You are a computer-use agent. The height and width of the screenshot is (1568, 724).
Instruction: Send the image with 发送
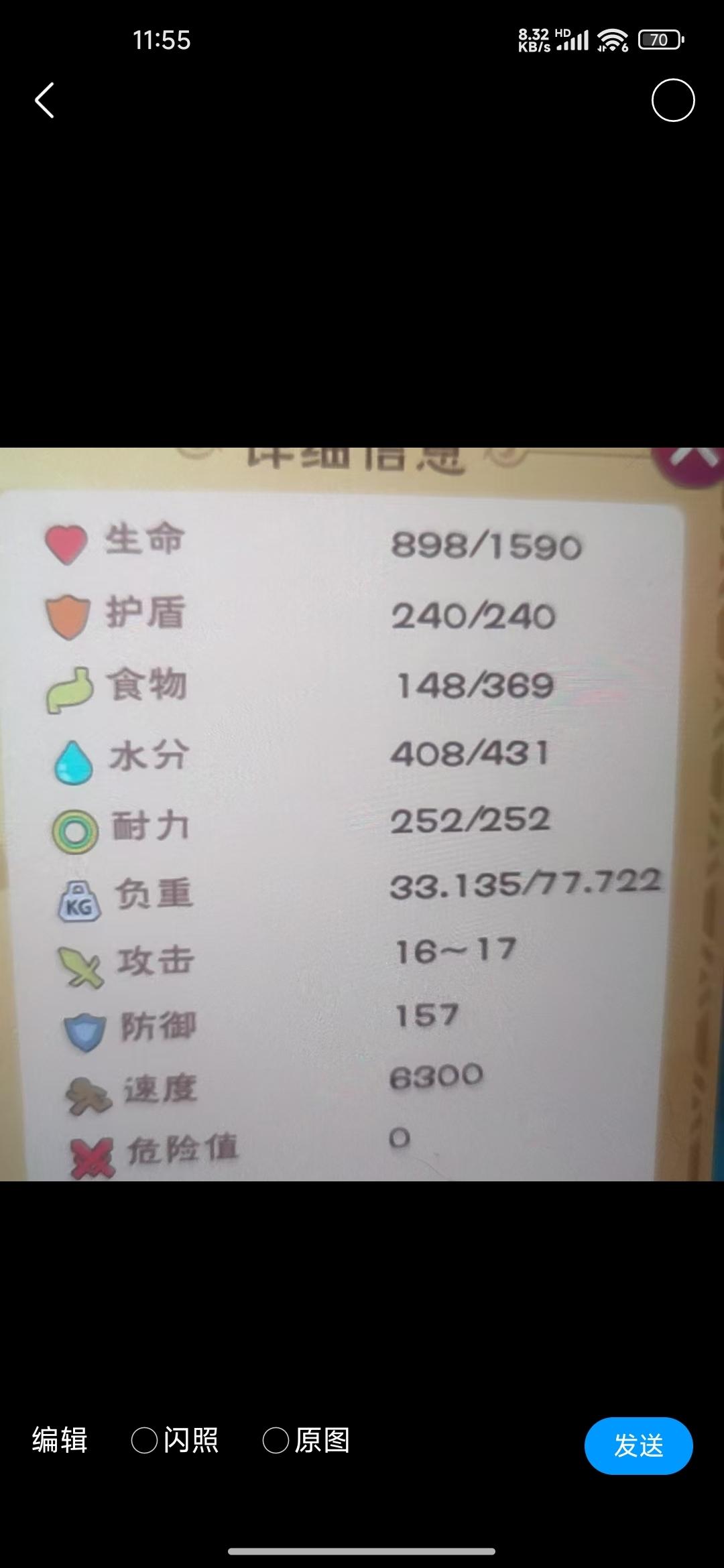tap(638, 1445)
